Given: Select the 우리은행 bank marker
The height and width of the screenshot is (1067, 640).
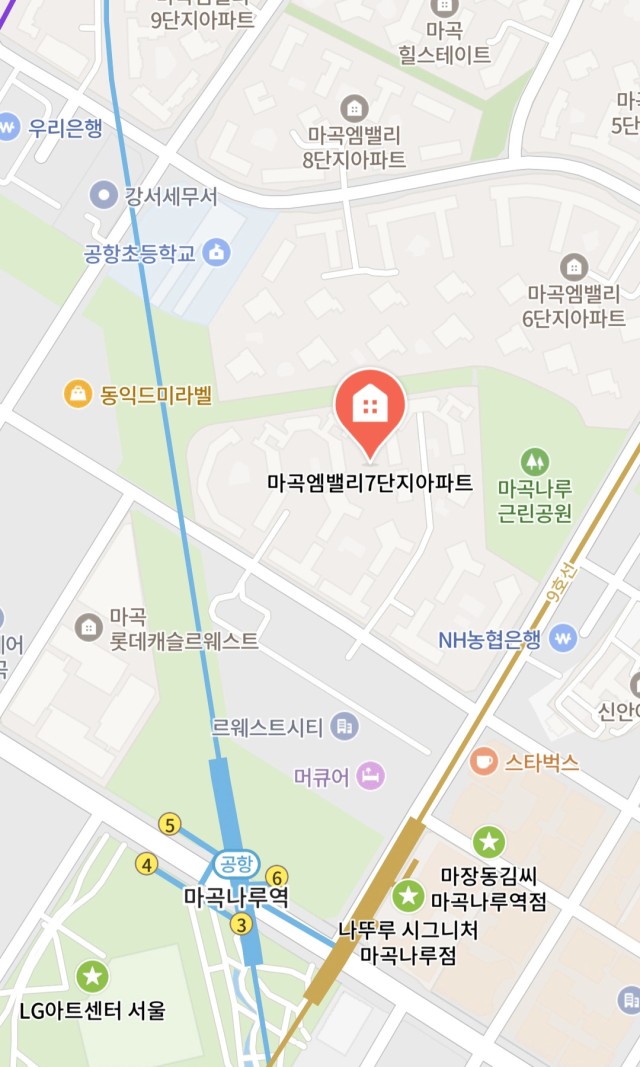Looking at the screenshot, I should [x=8, y=127].
